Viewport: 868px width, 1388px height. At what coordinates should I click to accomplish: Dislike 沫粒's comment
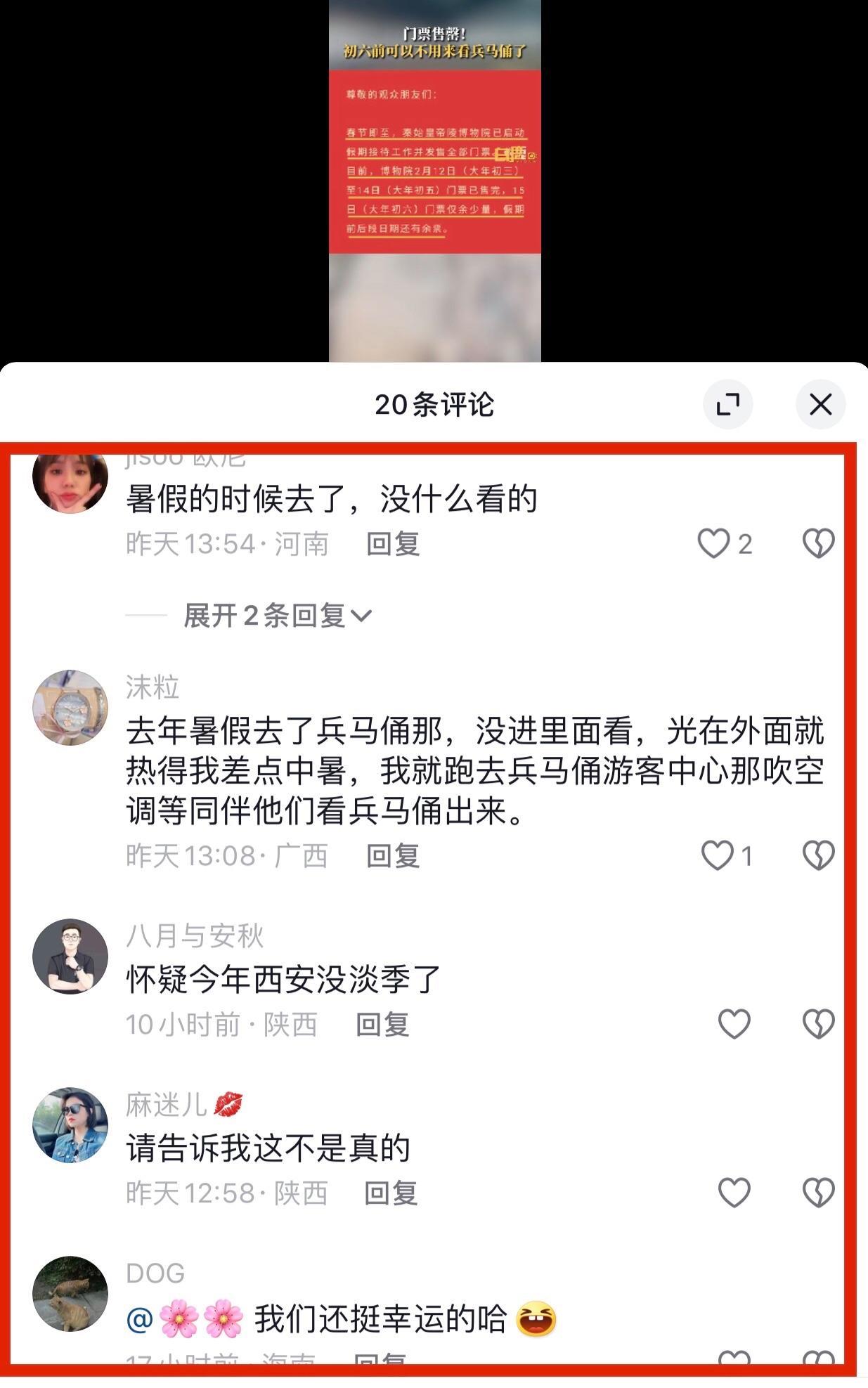[x=819, y=855]
